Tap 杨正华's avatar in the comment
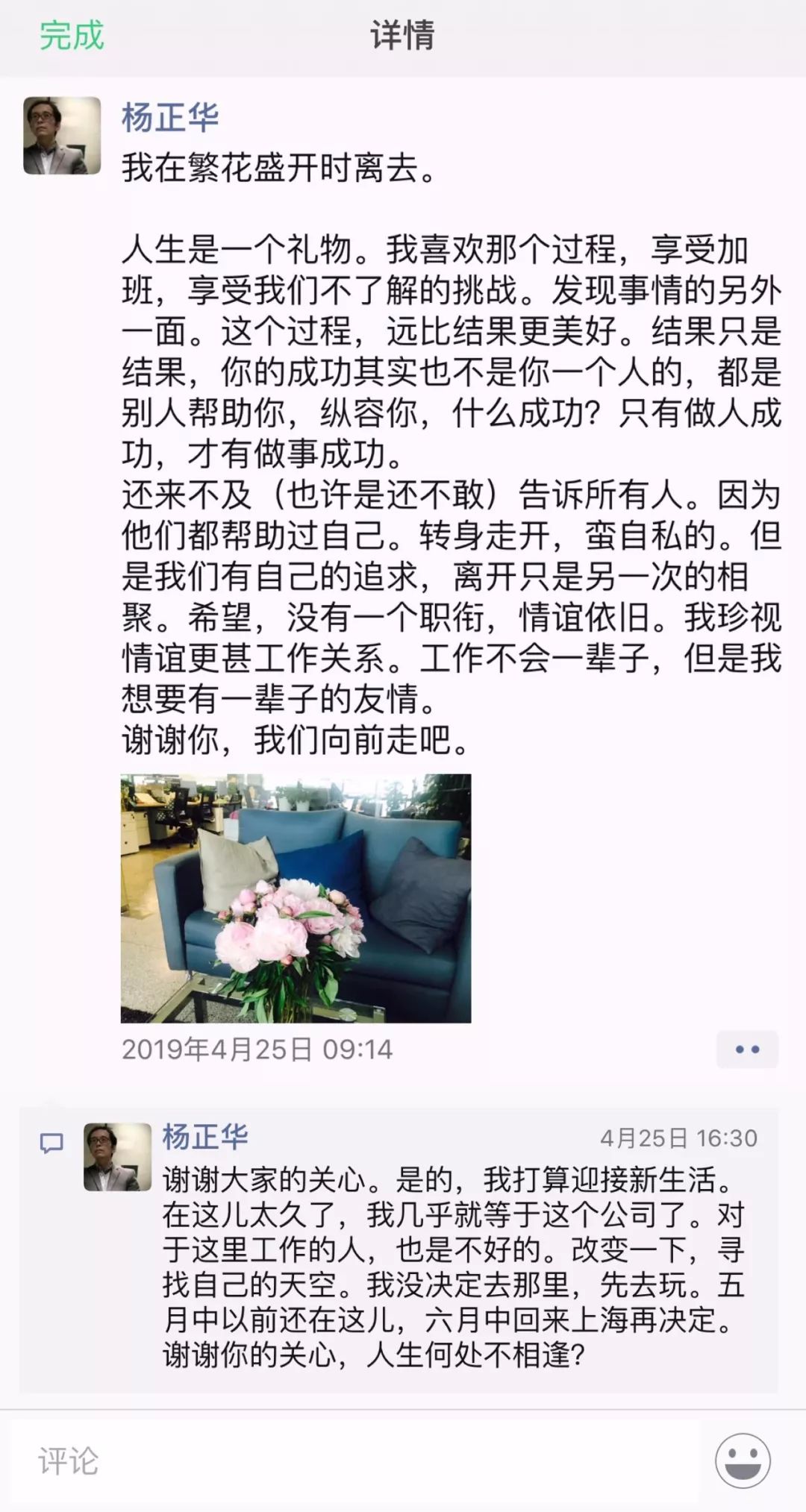Image resolution: width=806 pixels, height=1512 pixels. click(x=117, y=1157)
